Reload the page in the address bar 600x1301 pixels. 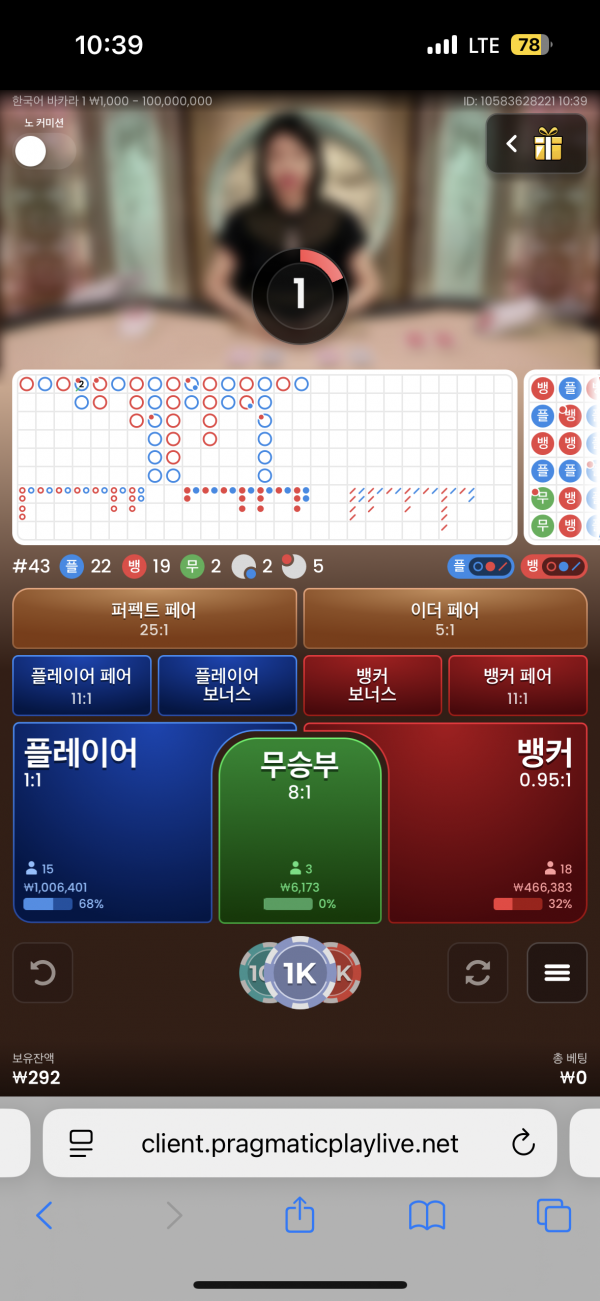click(522, 1143)
